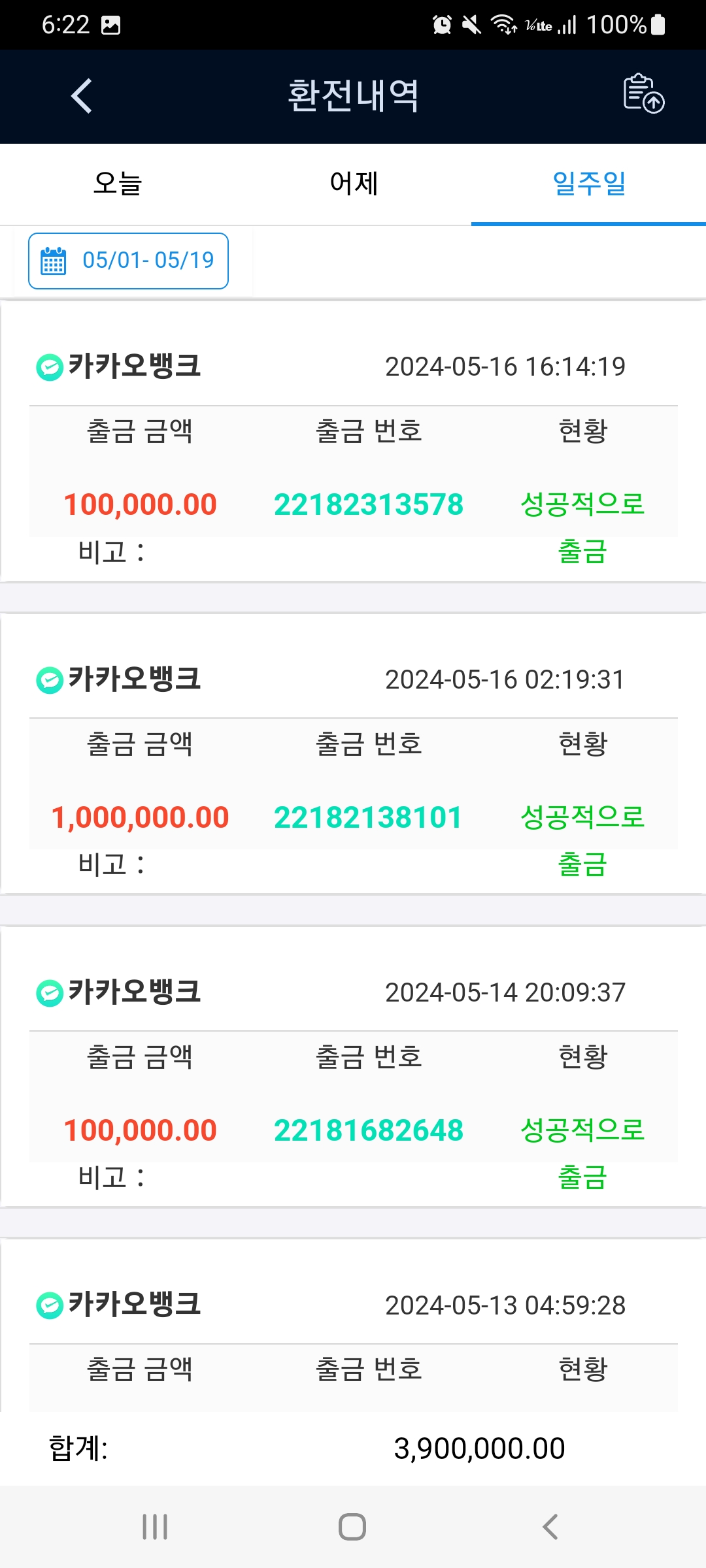
Task: Tap the system home button
Action: (x=352, y=1527)
